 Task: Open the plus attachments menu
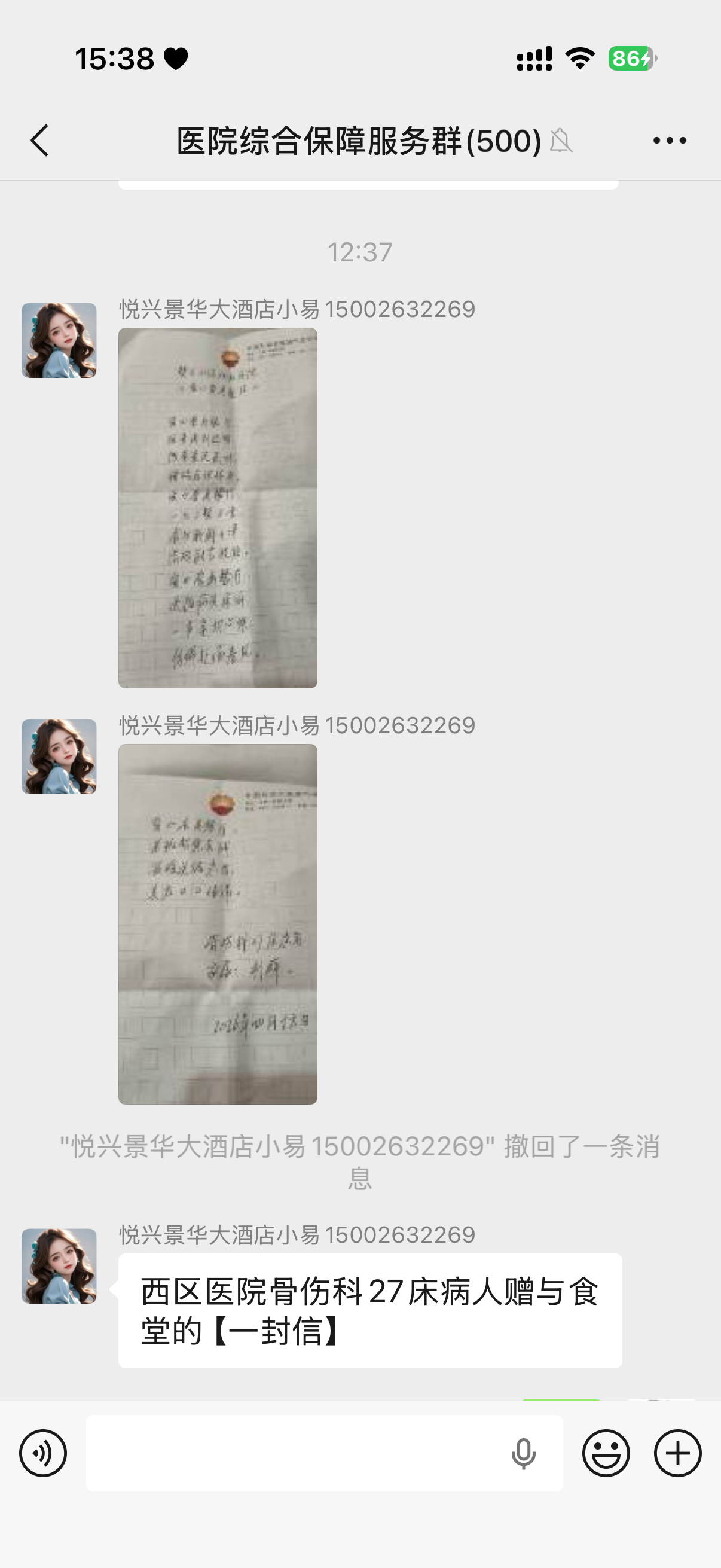point(678,1453)
